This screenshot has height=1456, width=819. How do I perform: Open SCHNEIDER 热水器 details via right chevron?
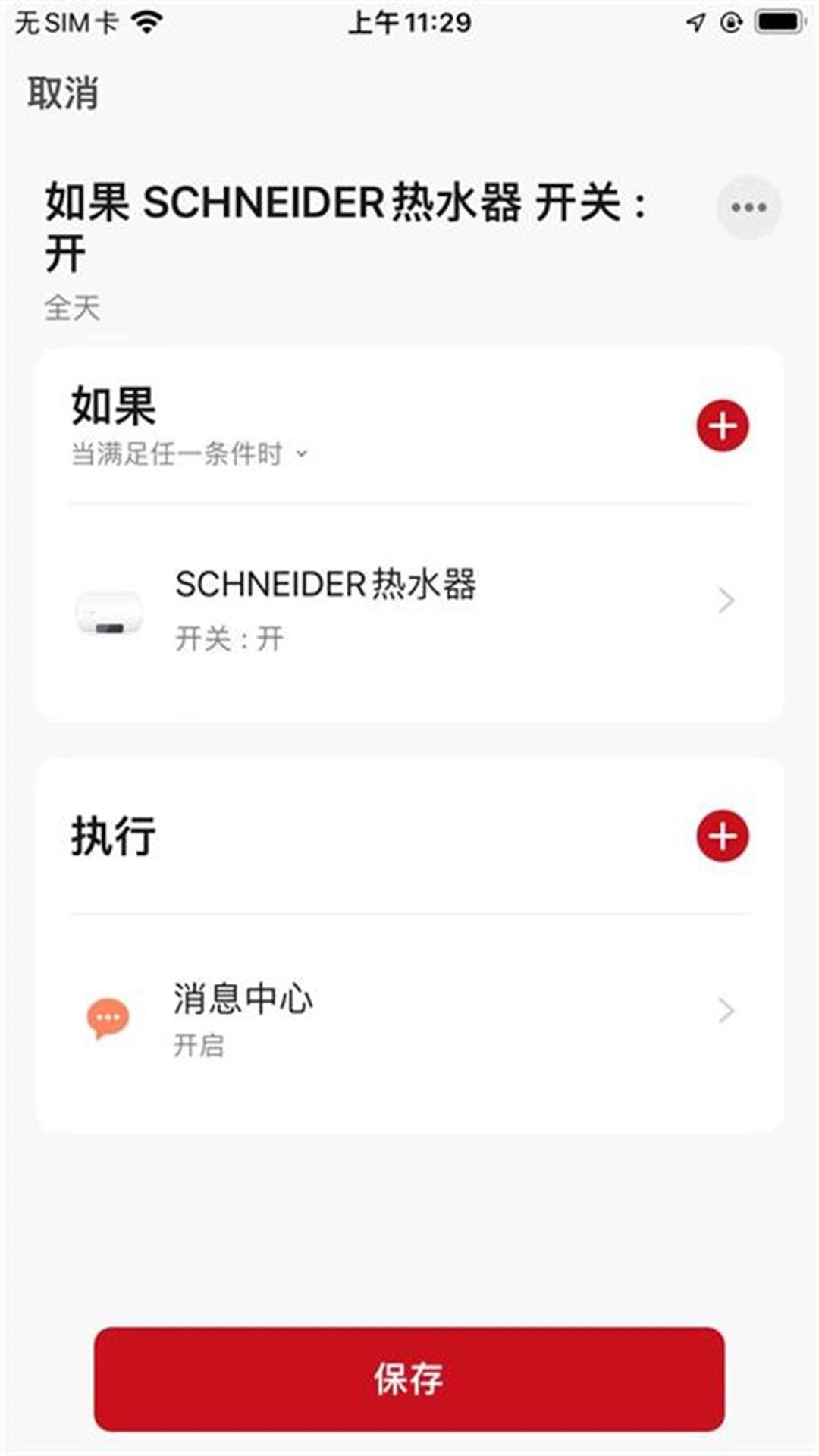[x=727, y=599]
